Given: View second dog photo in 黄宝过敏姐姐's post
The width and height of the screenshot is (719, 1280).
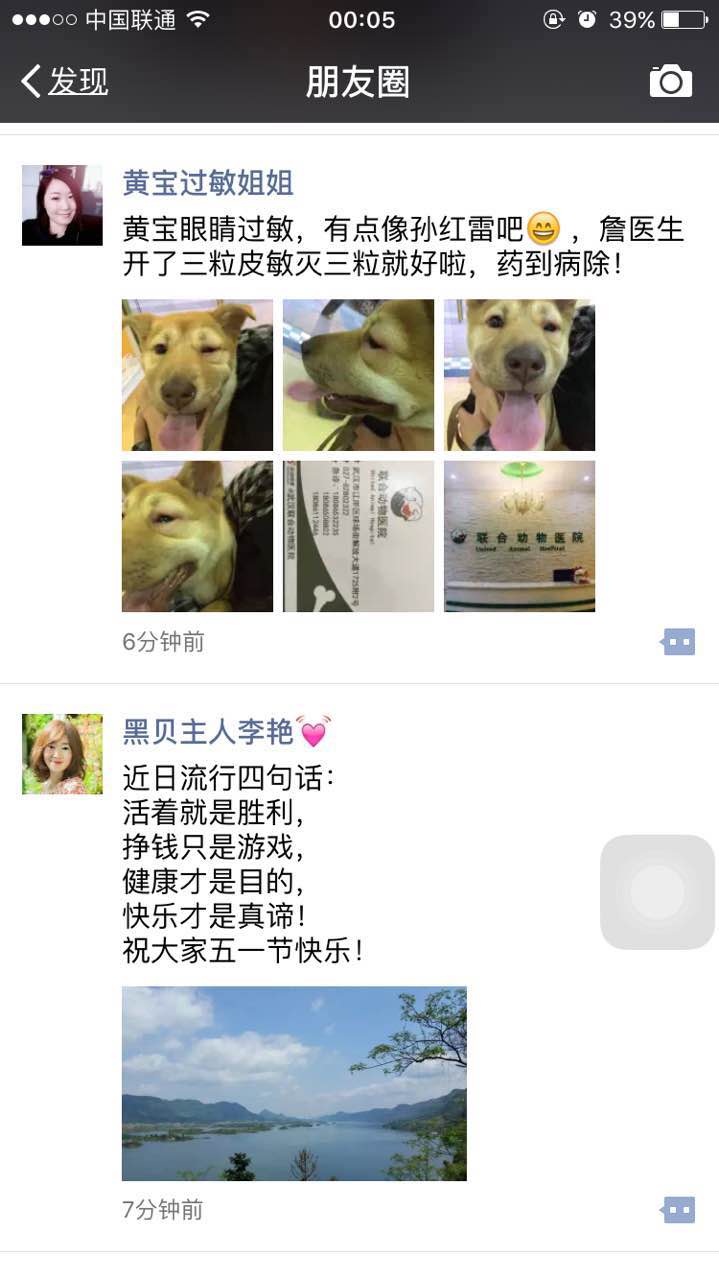Looking at the screenshot, I should click(358, 375).
